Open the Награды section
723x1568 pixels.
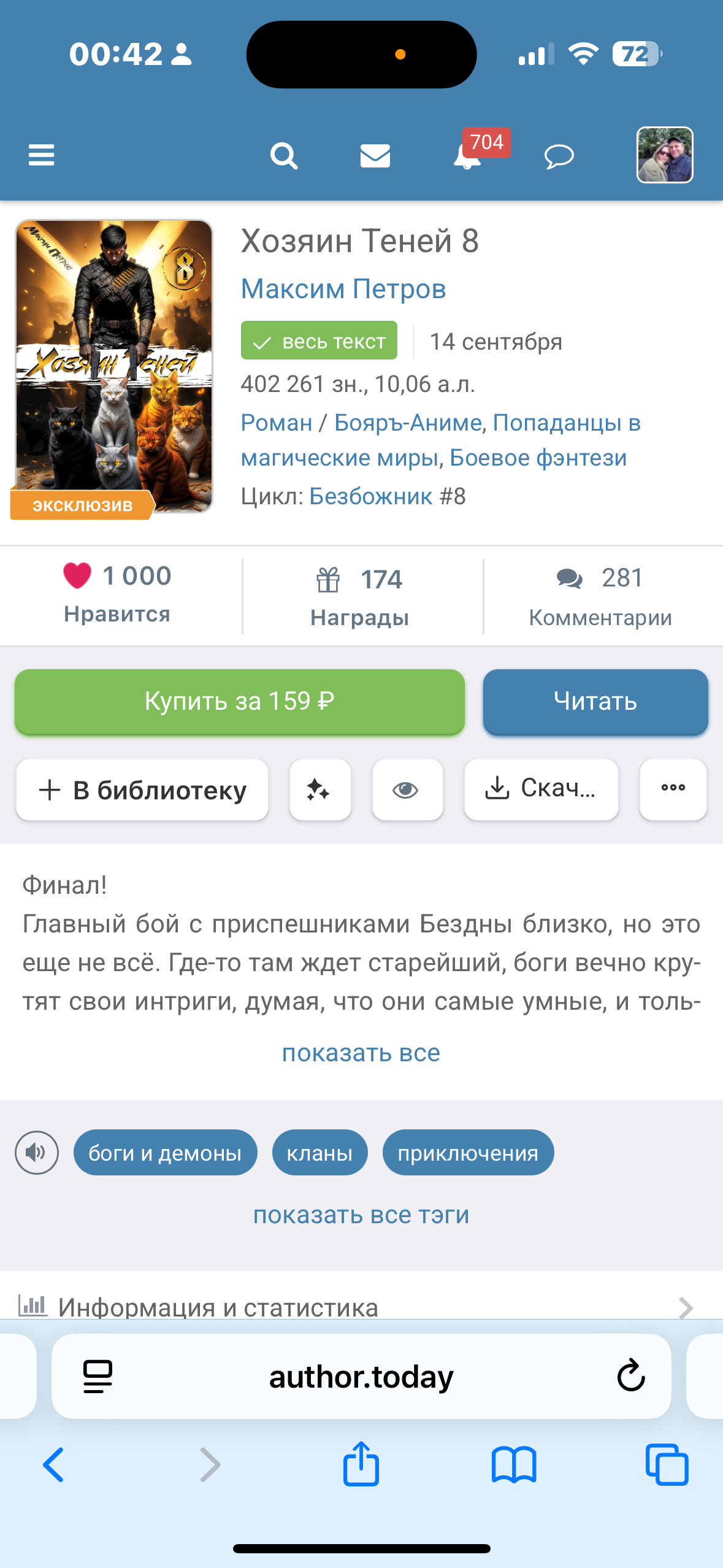point(360,596)
